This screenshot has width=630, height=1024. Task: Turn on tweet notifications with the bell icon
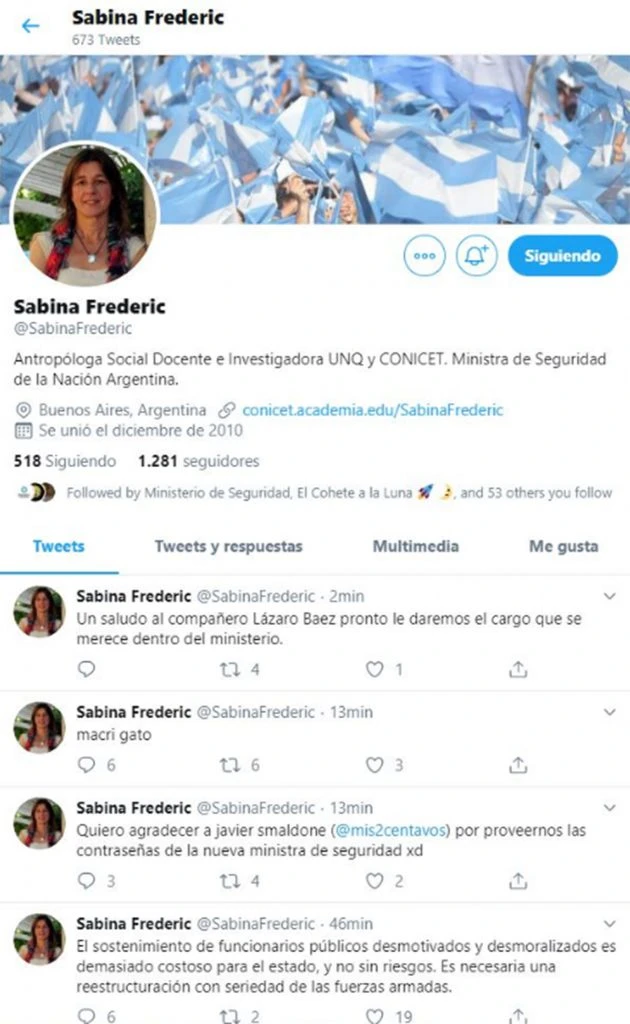click(477, 256)
